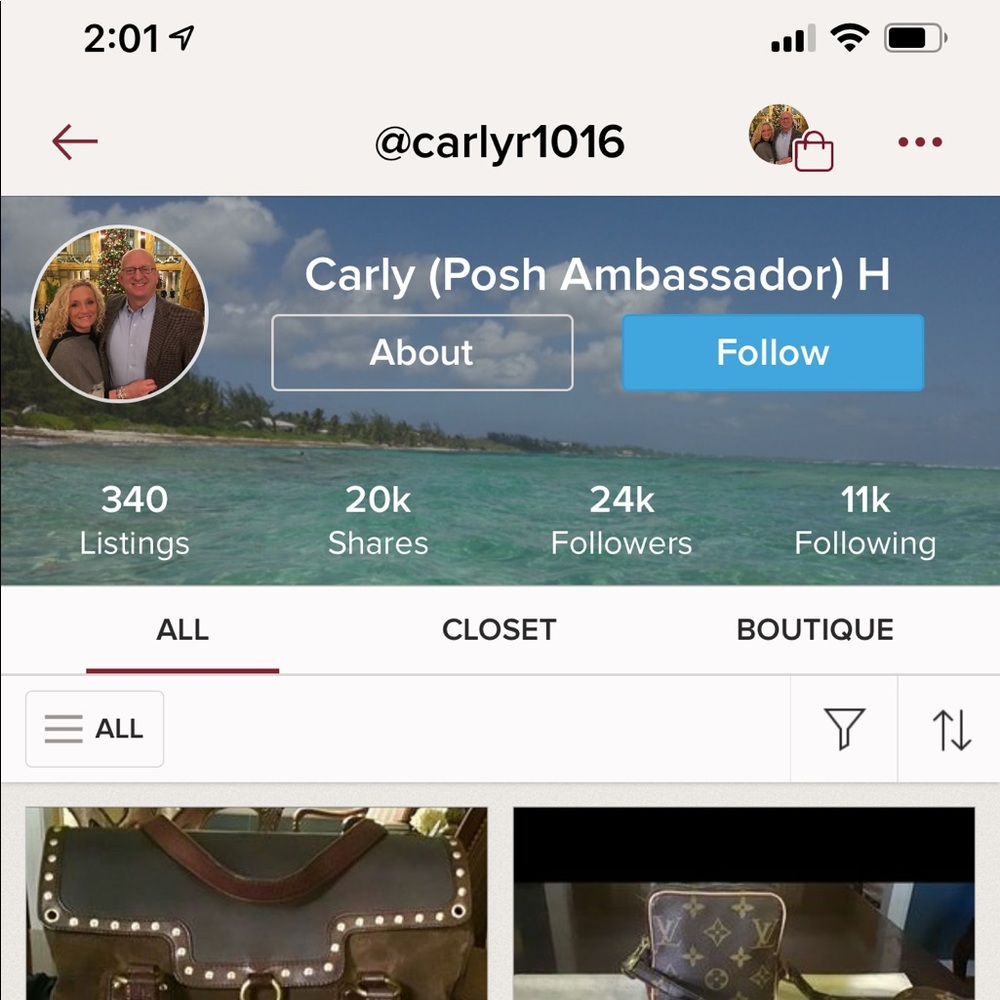
Task: See the 24k Followers list
Action: 621,520
